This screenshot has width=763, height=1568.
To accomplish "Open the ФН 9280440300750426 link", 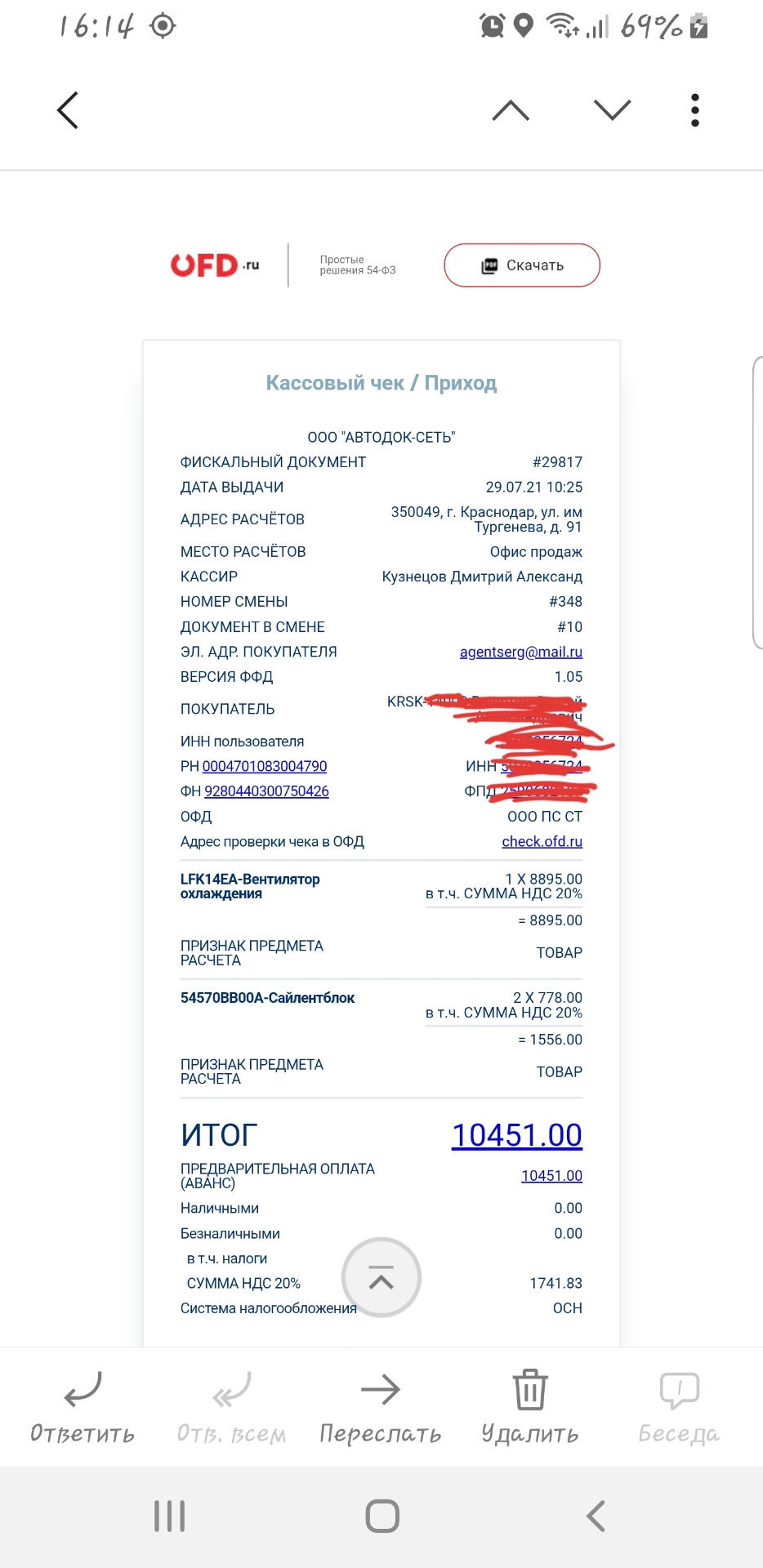I will pyautogui.click(x=266, y=791).
